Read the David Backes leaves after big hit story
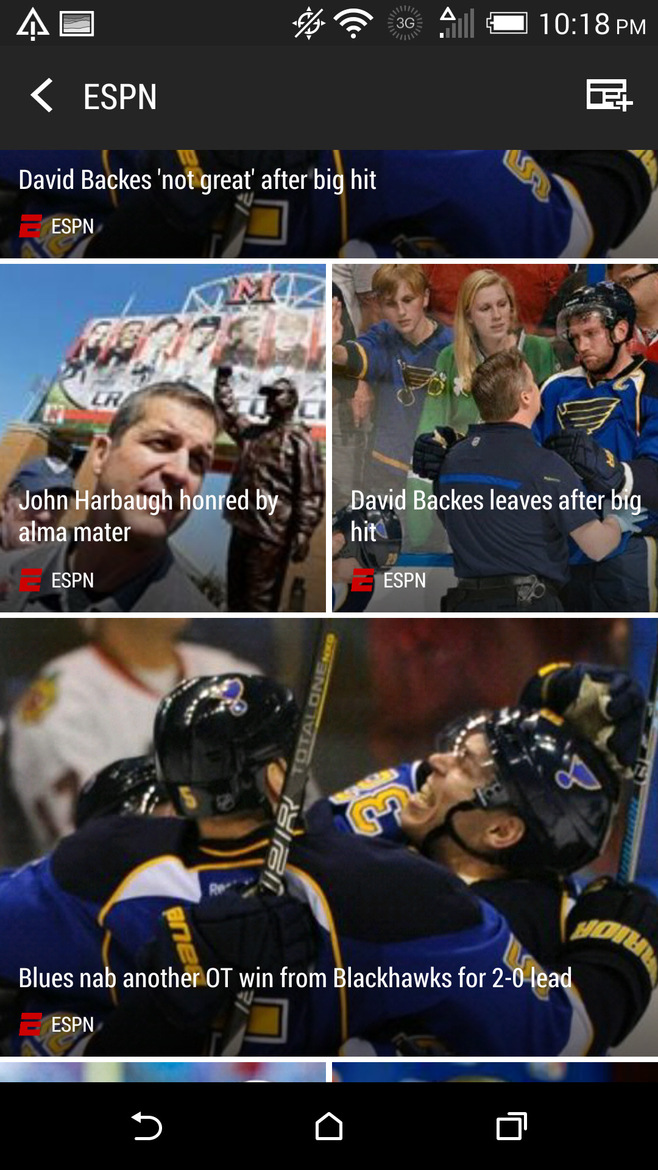Image resolution: width=658 pixels, height=1170 pixels. [495, 438]
